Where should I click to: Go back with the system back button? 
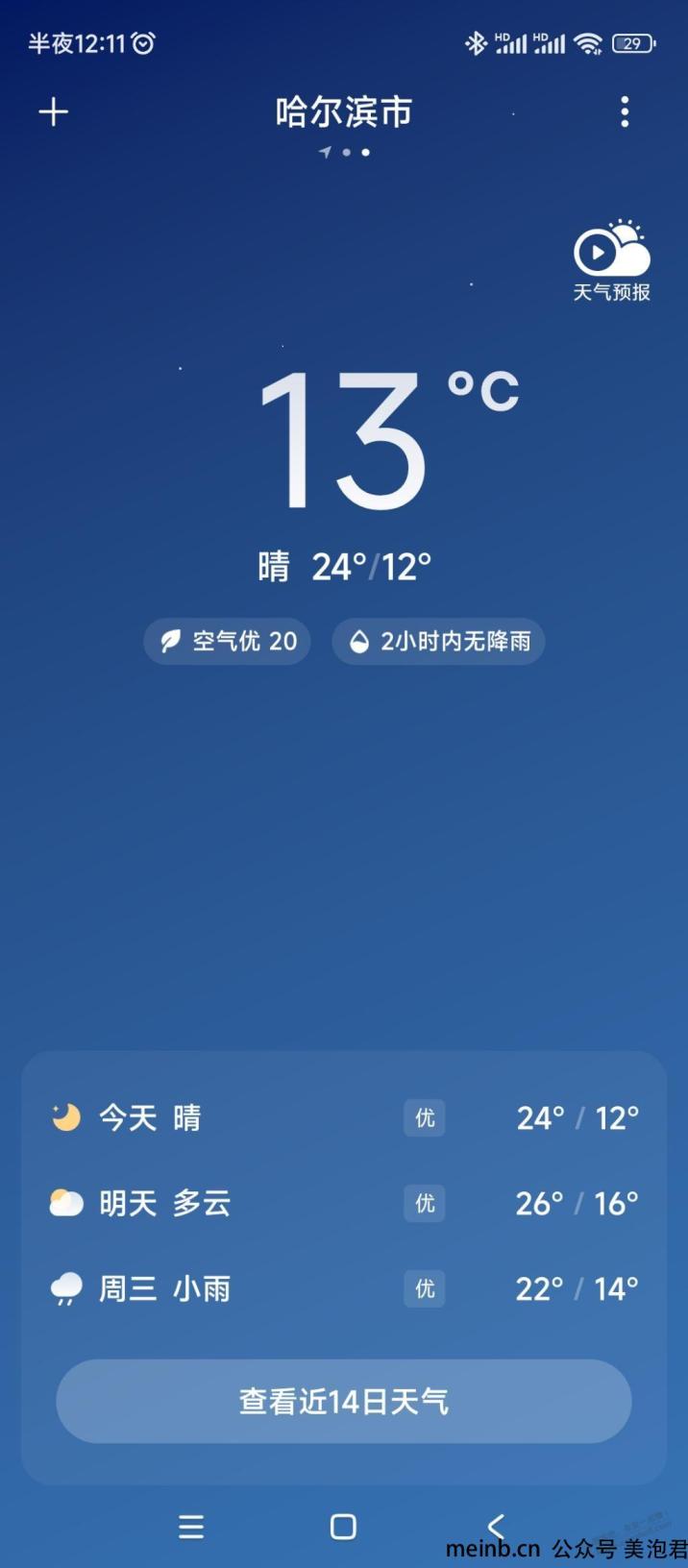tap(496, 1527)
